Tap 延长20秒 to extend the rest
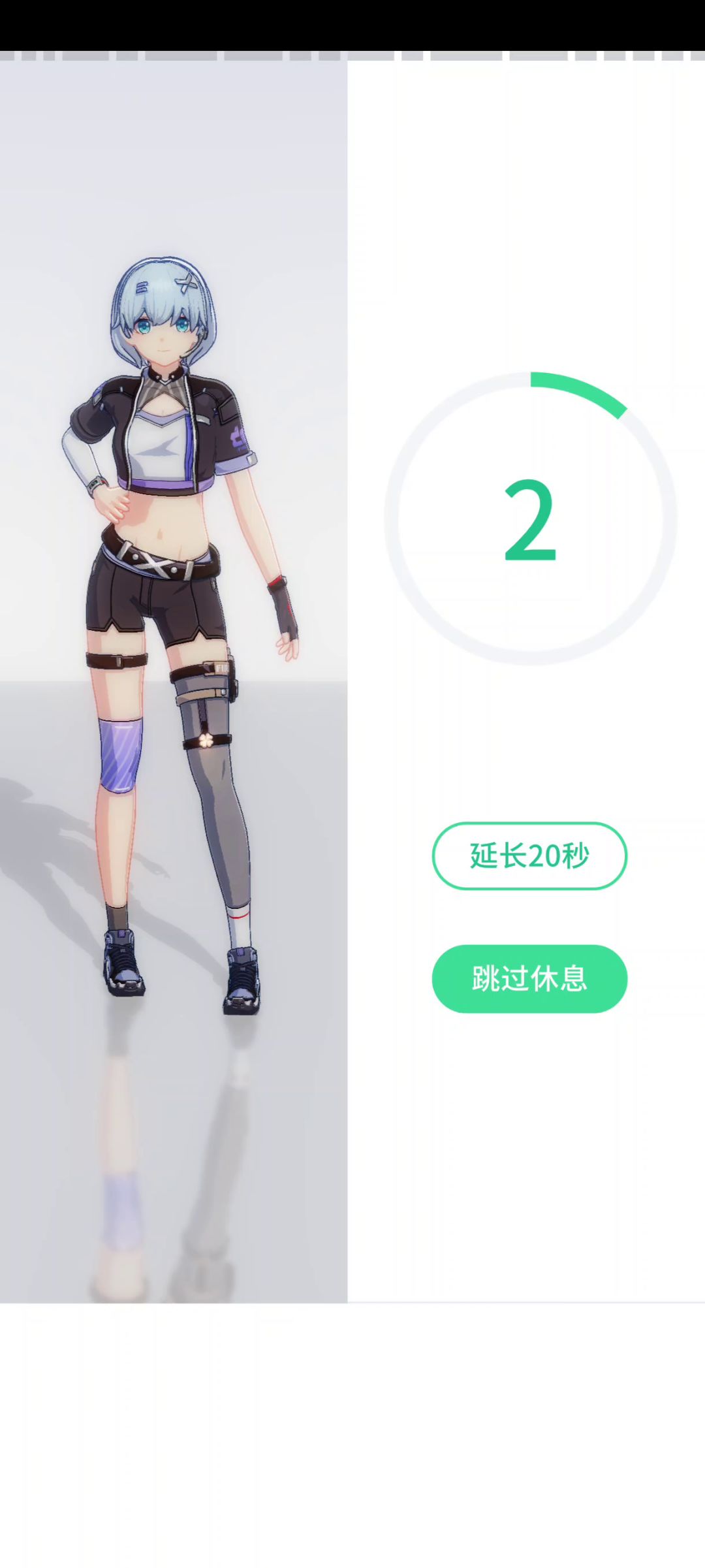 [529, 856]
